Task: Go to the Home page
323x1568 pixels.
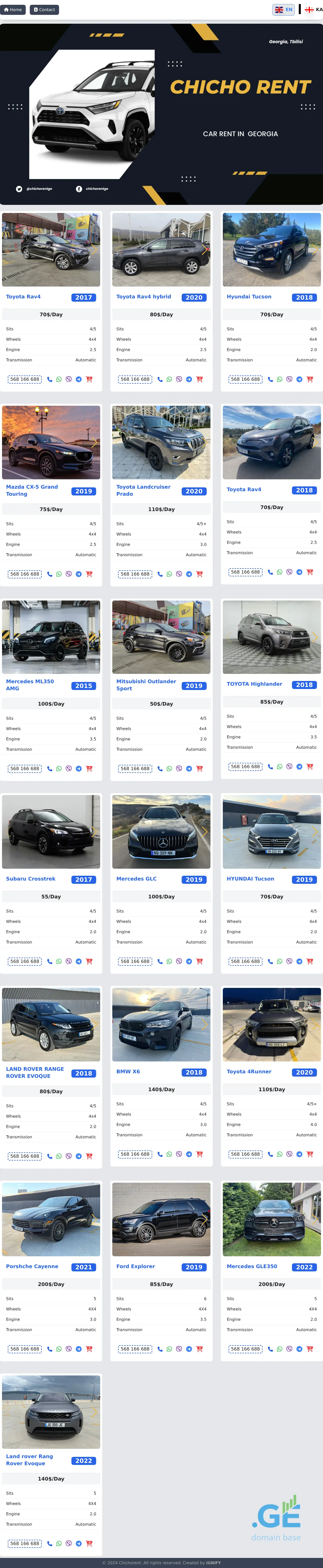Action: point(13,10)
